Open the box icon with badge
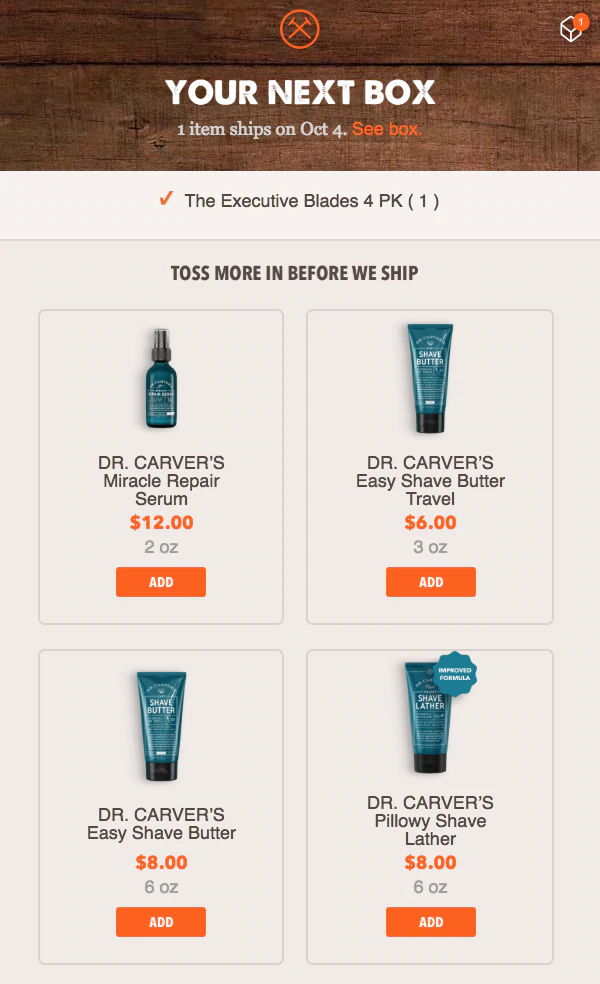 point(571,29)
